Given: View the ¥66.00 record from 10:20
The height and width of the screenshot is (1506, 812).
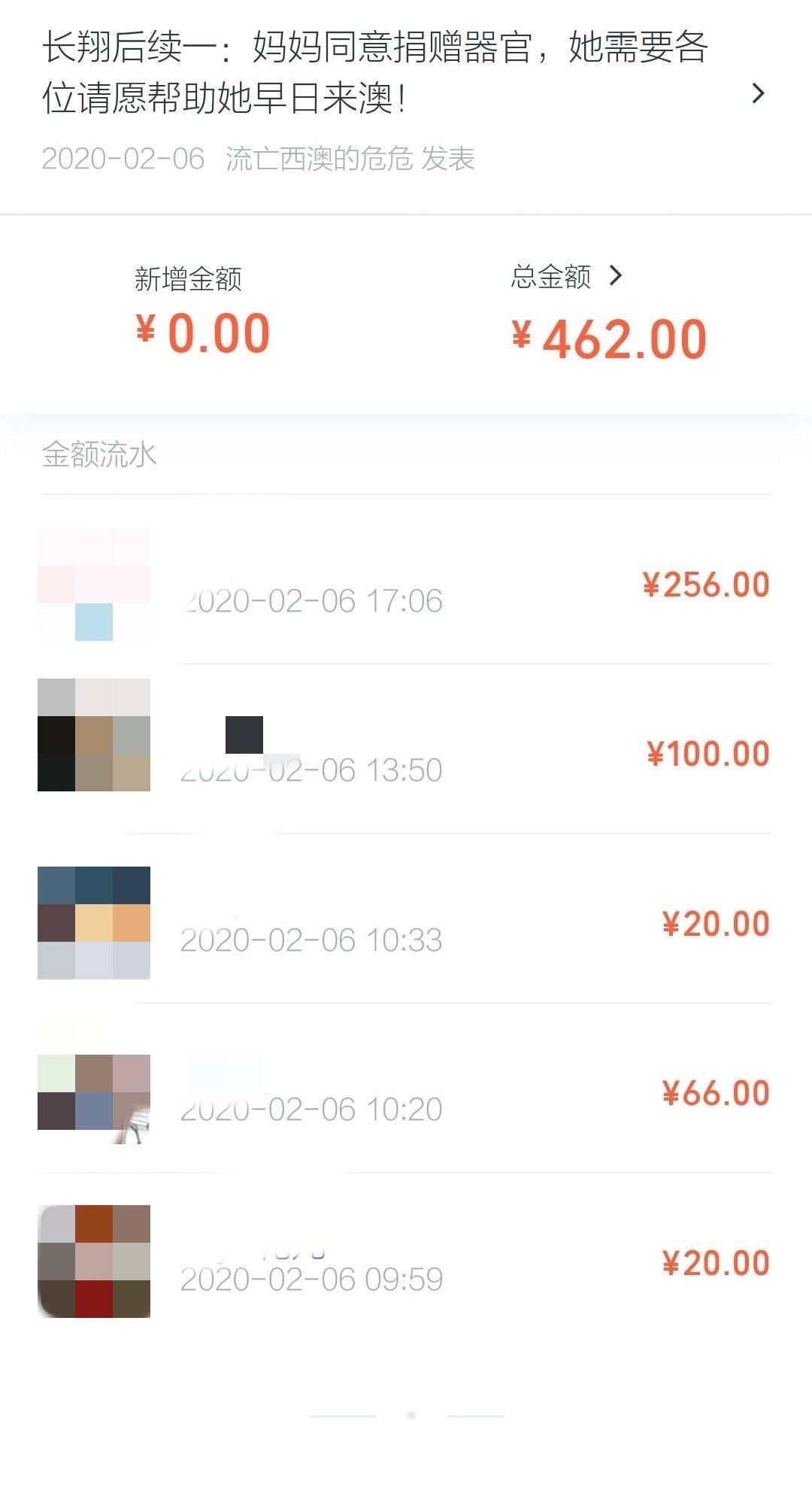Looking at the screenshot, I should [x=404, y=1093].
